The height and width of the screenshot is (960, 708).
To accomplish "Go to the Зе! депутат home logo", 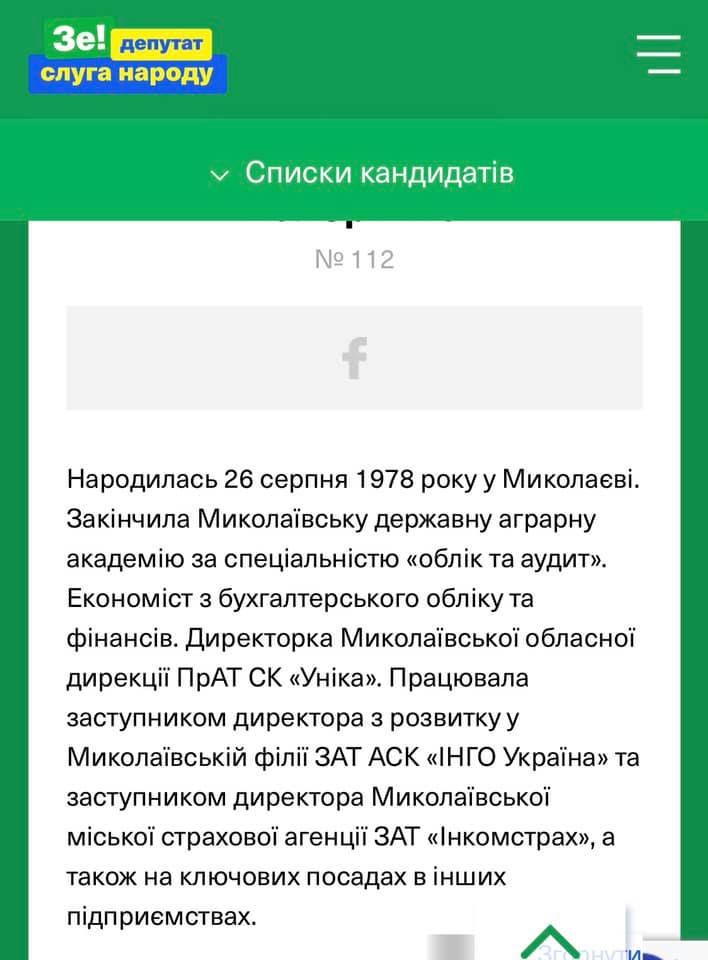I will [128, 58].
